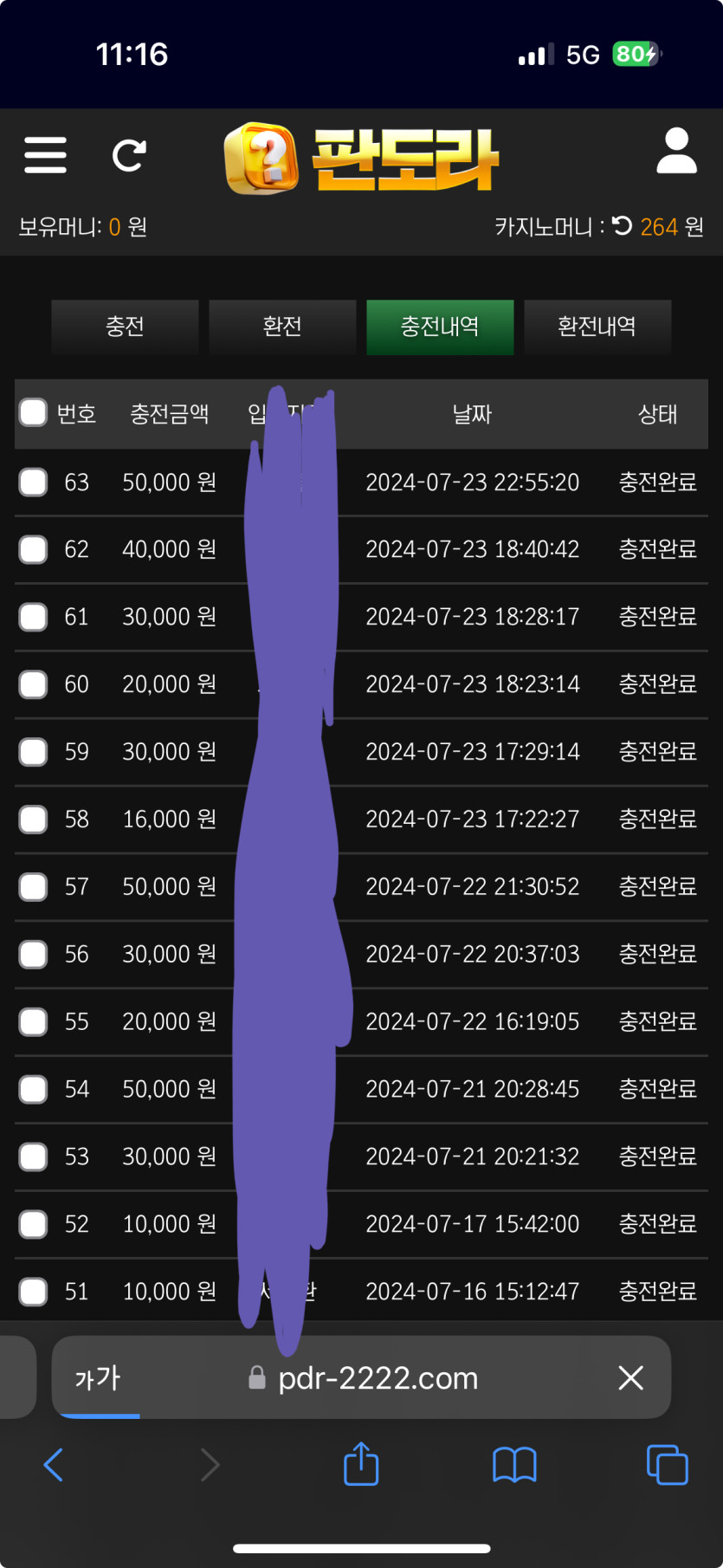This screenshot has width=723, height=1568.
Task: Select the 충전내역 tab
Action: pos(440,327)
